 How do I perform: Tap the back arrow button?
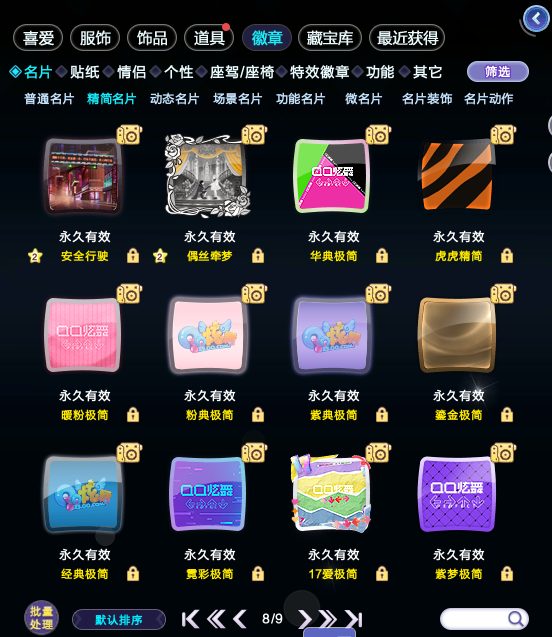coord(536,19)
